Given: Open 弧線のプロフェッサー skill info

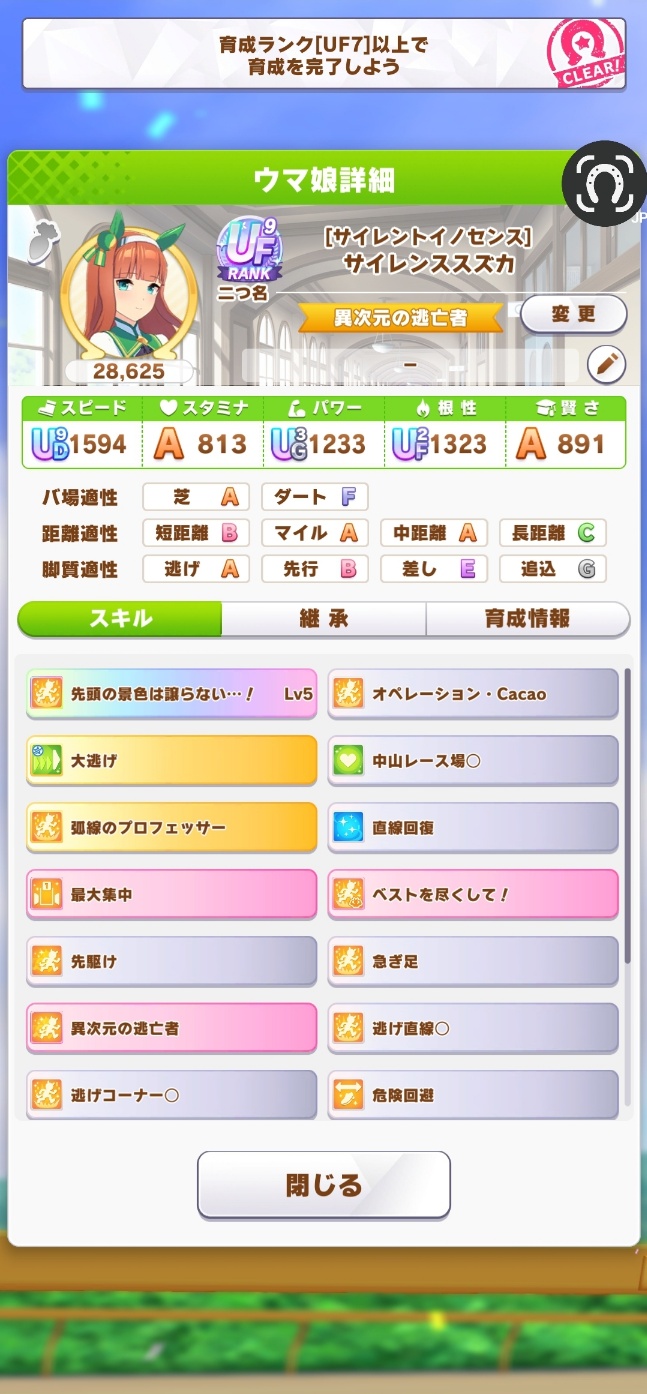Looking at the screenshot, I should pos(171,828).
